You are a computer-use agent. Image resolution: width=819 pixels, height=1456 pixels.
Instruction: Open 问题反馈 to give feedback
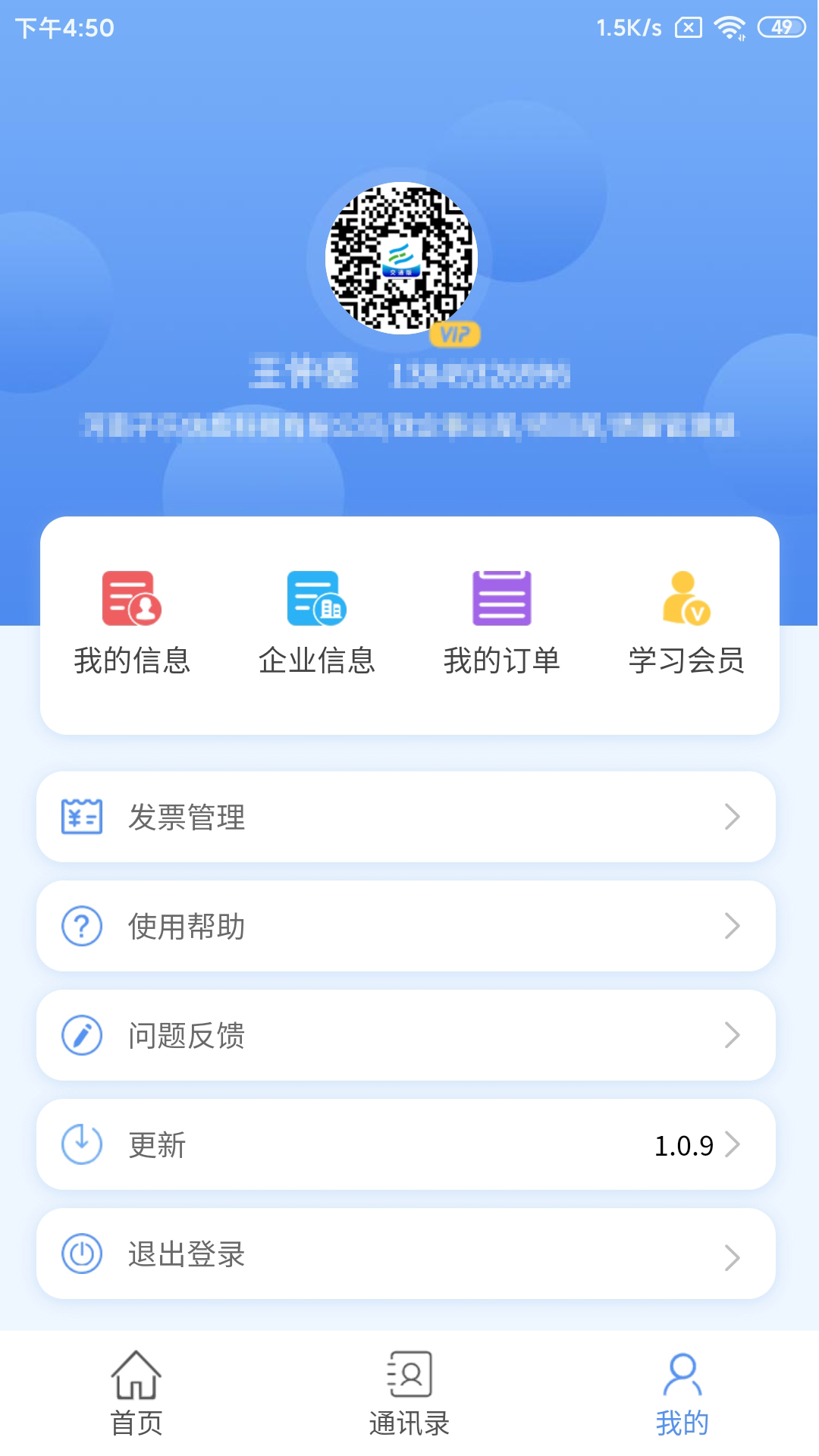coord(187,1035)
